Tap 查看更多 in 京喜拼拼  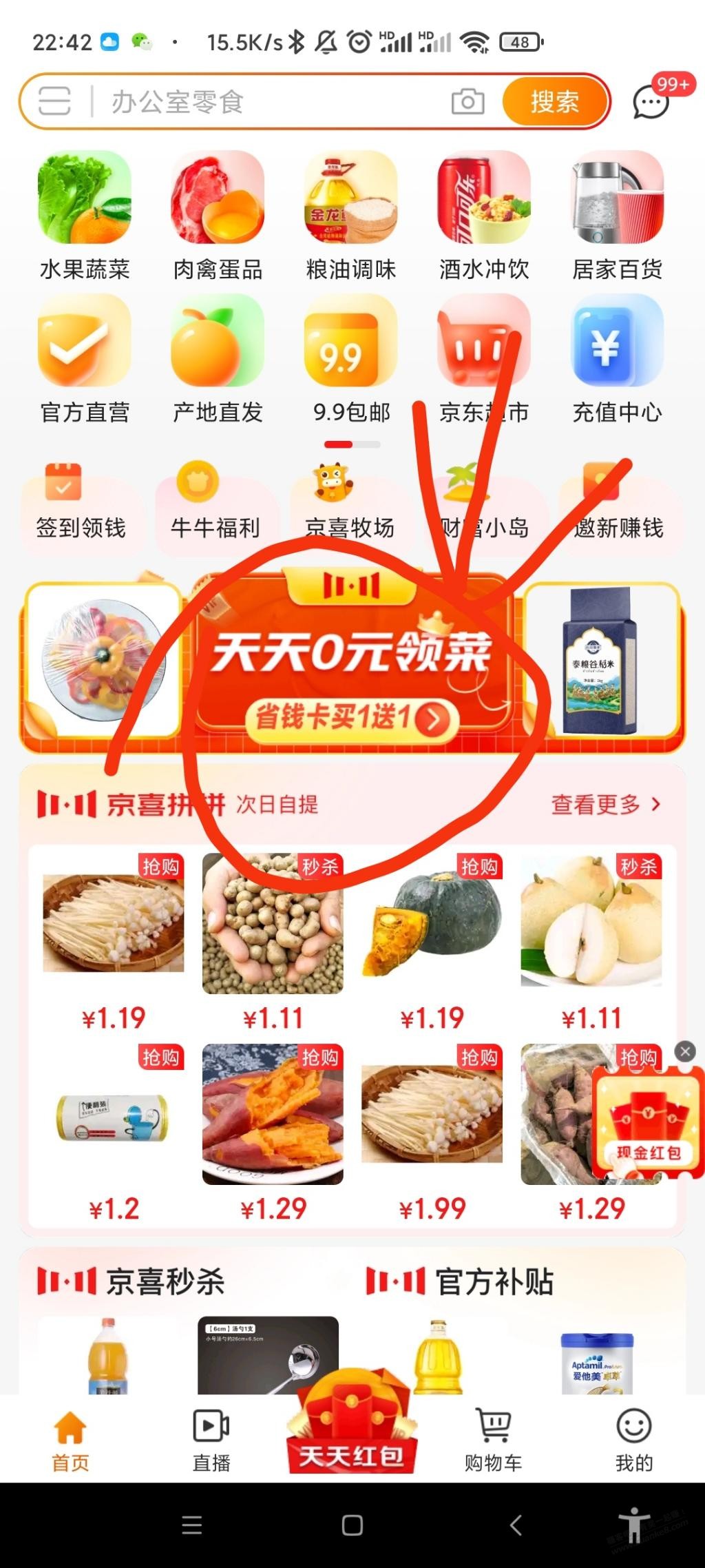point(604,804)
